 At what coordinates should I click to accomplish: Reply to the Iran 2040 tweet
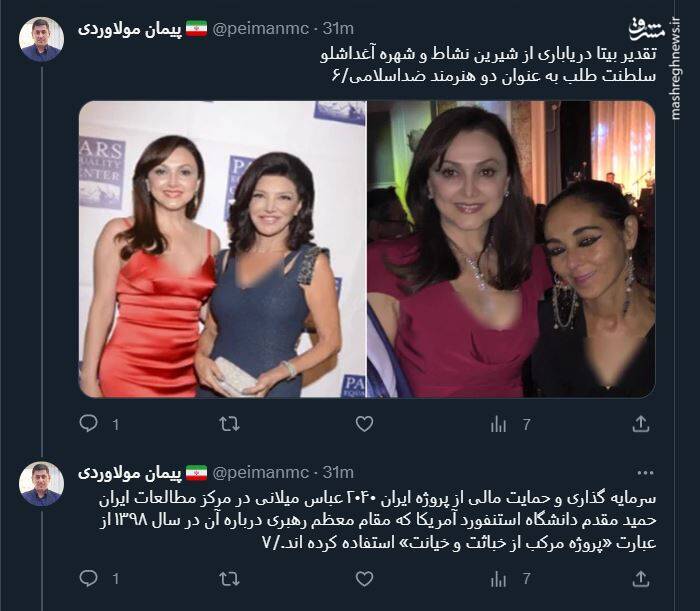[x=89, y=578]
